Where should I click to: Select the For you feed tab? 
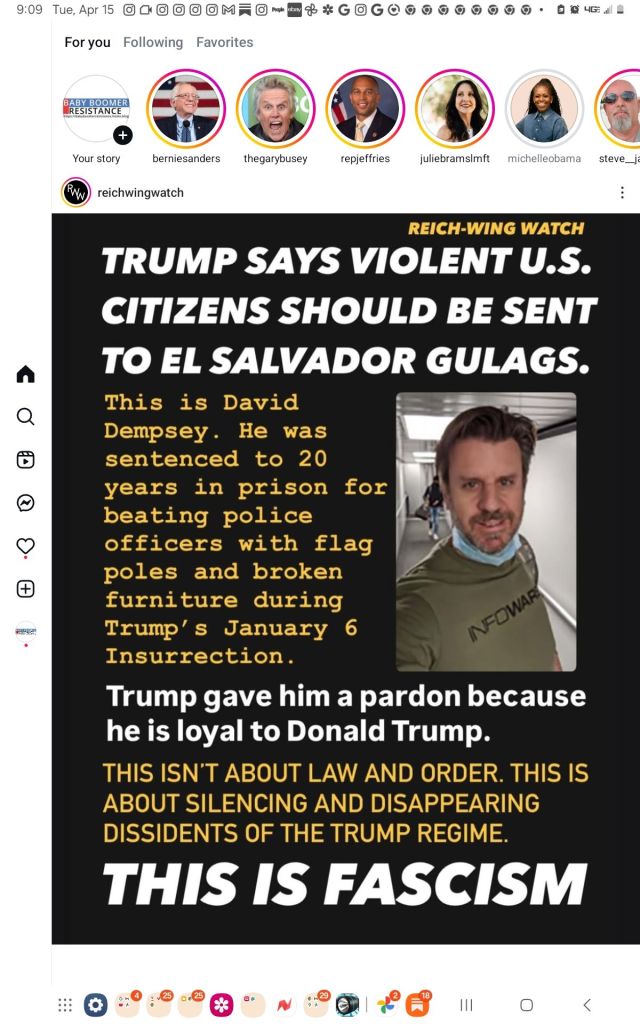coord(87,42)
